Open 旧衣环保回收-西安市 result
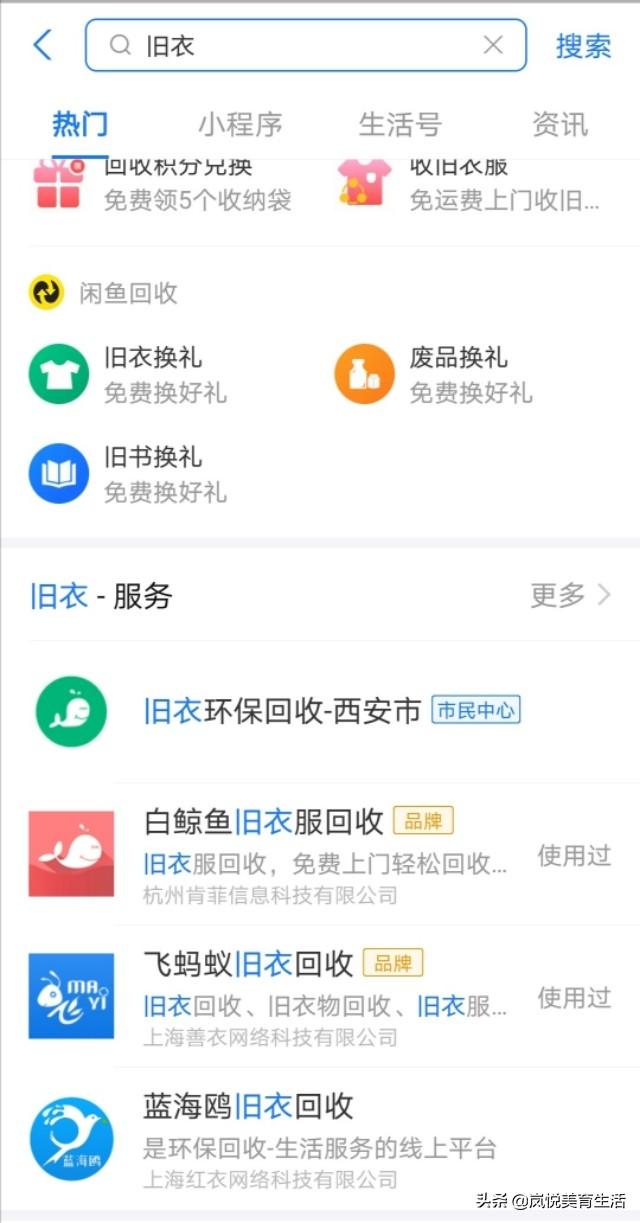 click(282, 711)
